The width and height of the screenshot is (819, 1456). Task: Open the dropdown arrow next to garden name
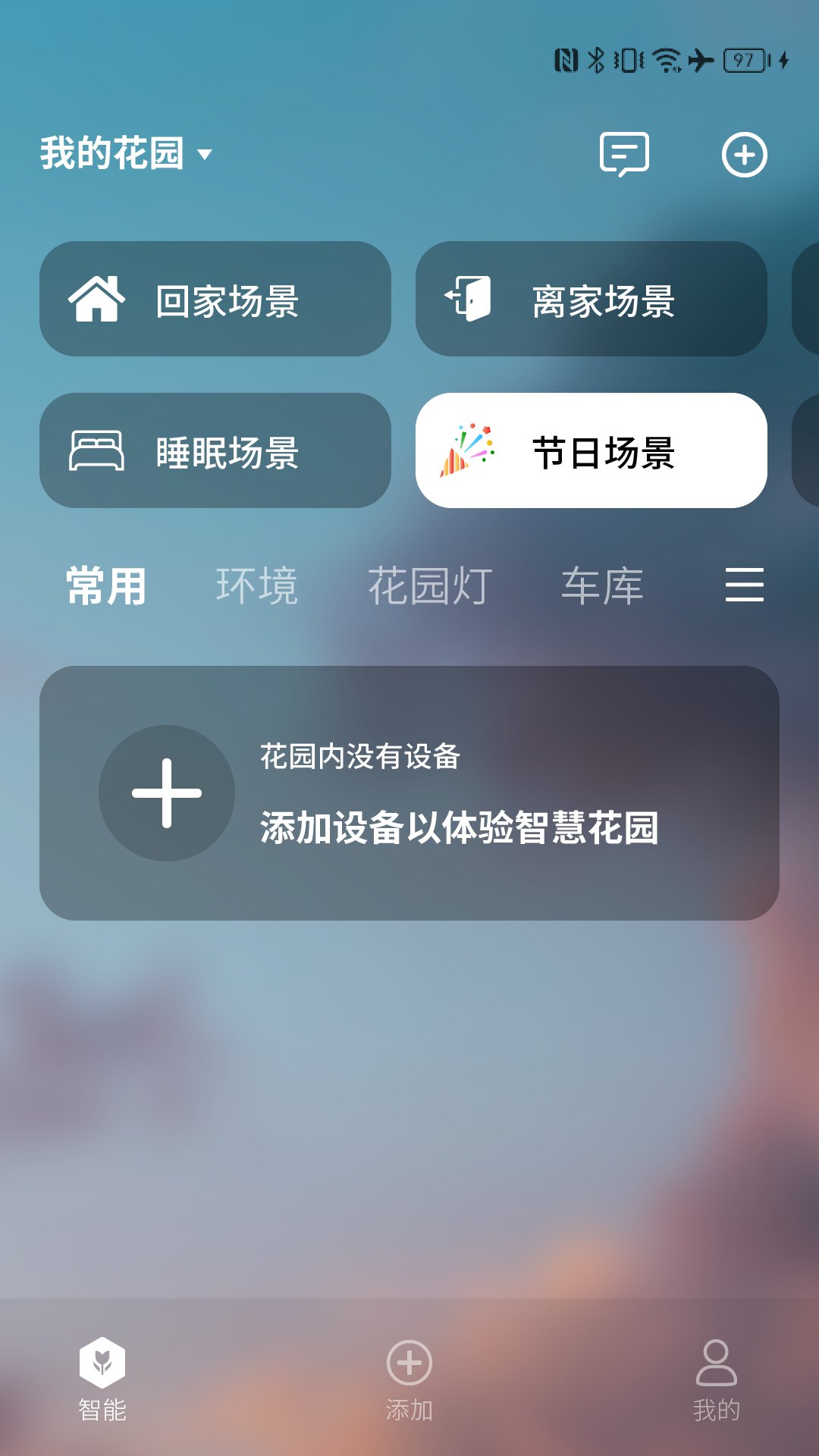coord(203,155)
